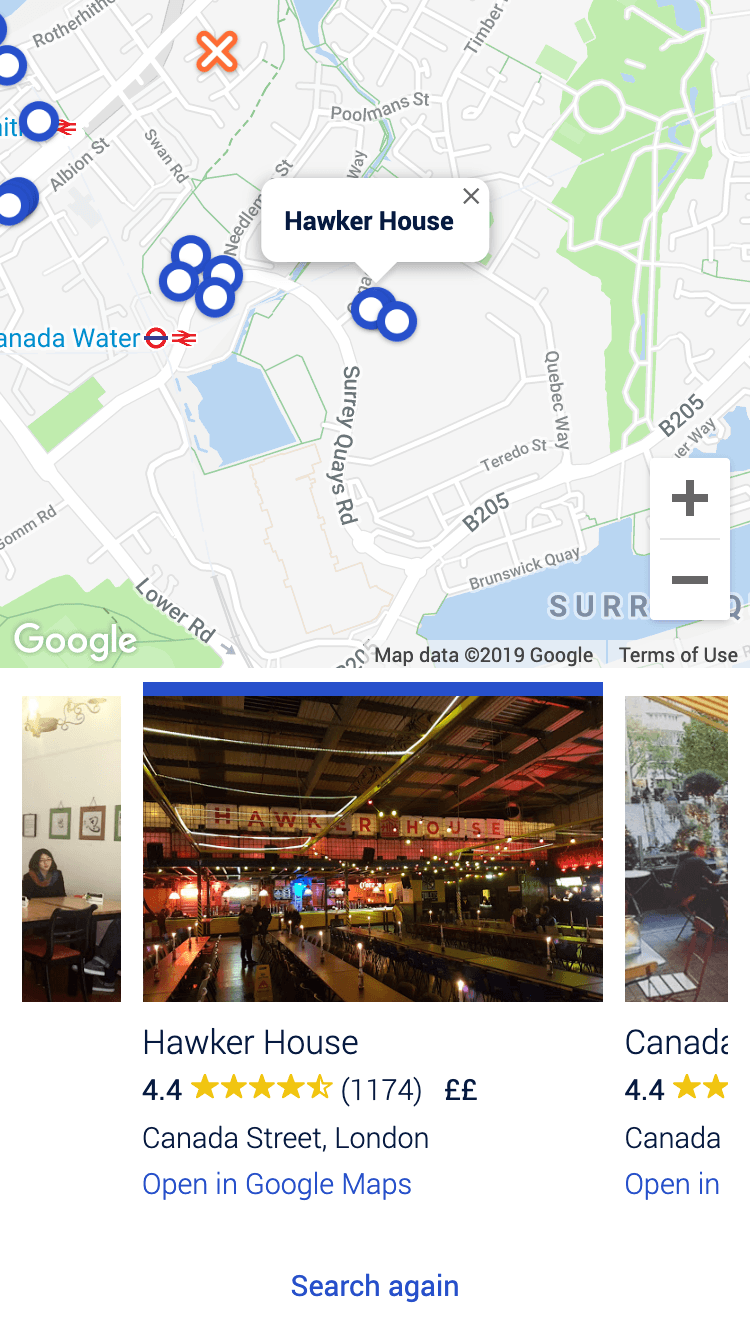Zoom in on the map
This screenshot has width=750, height=1334.
[689, 499]
